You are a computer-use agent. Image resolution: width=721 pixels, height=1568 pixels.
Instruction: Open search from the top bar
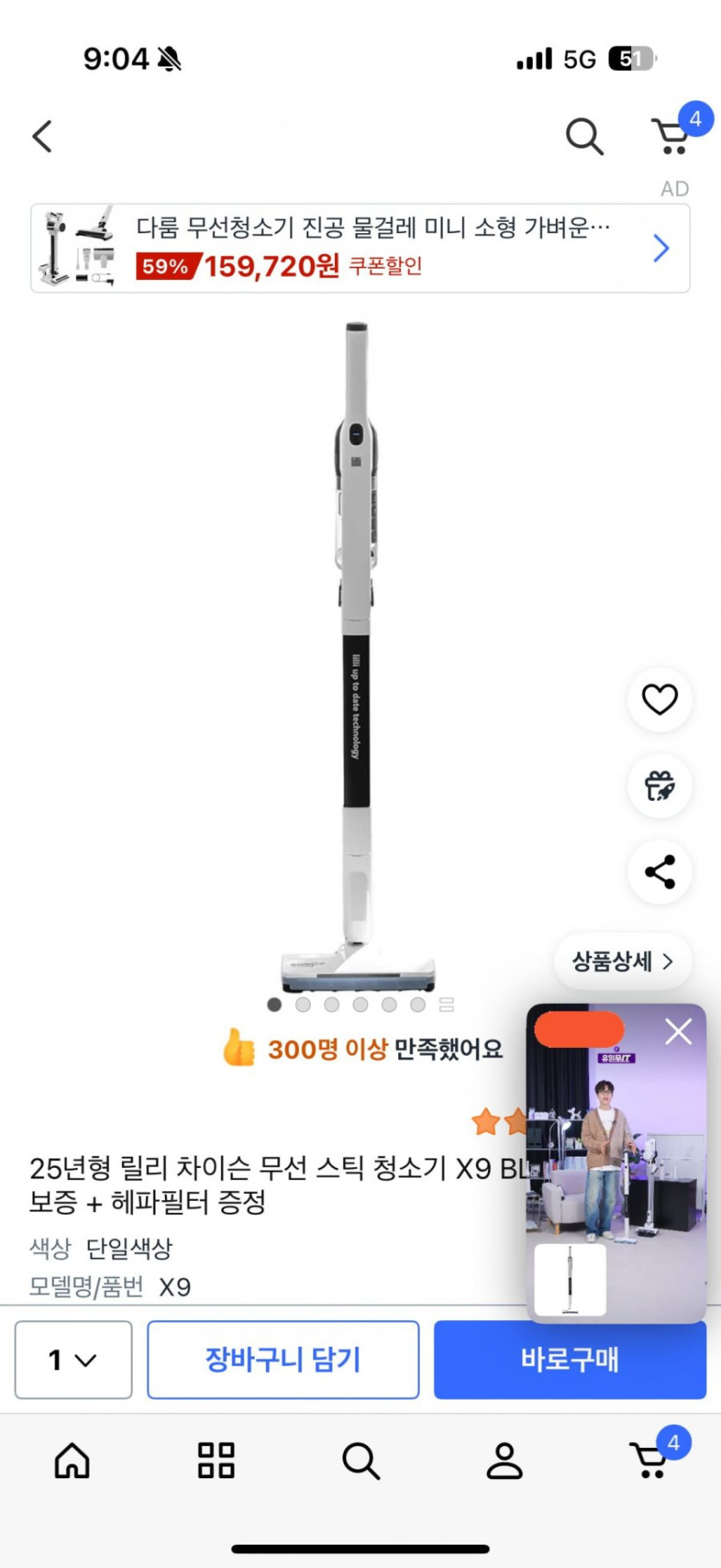pos(584,136)
